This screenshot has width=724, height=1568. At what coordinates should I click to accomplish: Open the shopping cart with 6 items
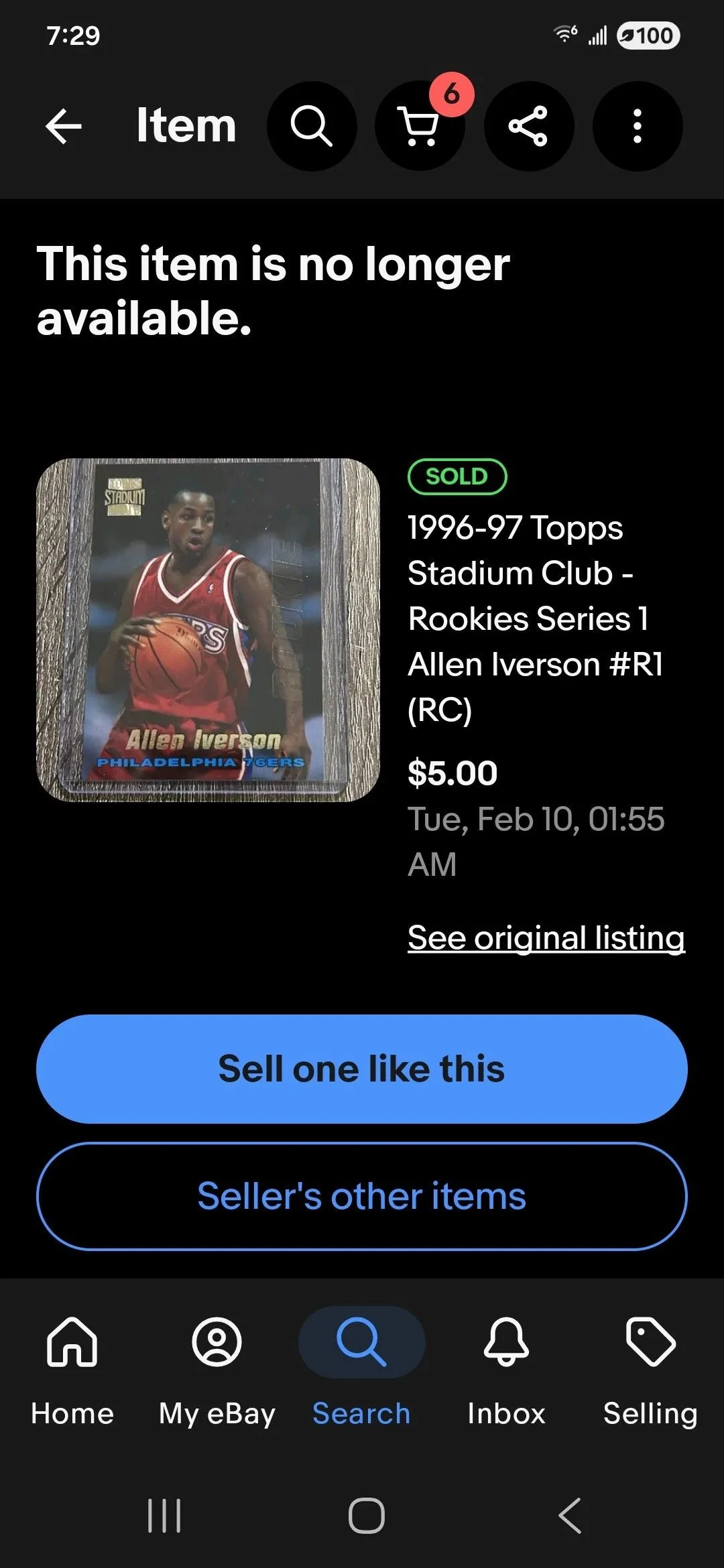click(x=420, y=126)
